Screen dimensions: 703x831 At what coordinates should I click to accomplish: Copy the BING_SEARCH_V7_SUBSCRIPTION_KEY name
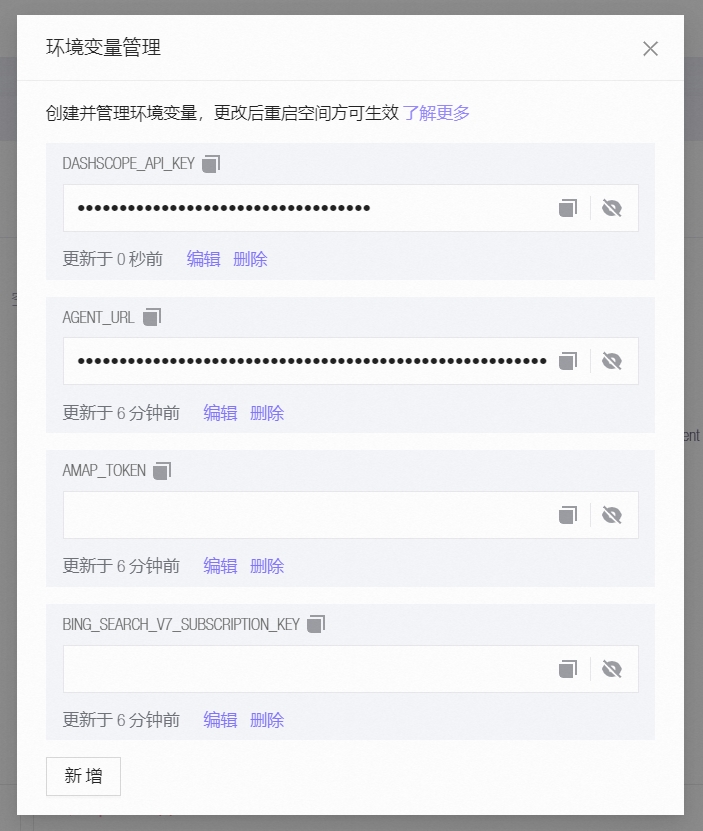316,624
